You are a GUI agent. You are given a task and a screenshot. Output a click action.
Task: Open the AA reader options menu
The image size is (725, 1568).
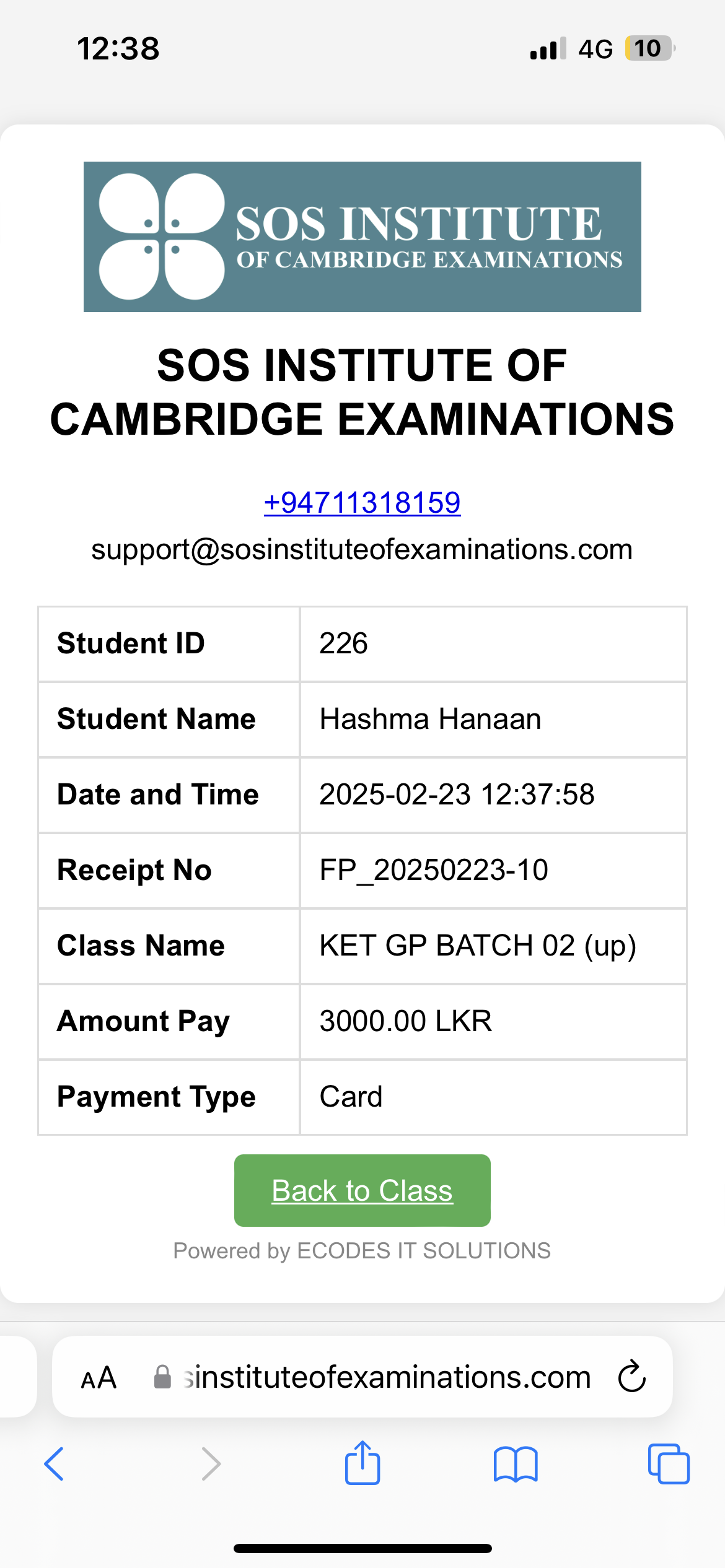99,1378
